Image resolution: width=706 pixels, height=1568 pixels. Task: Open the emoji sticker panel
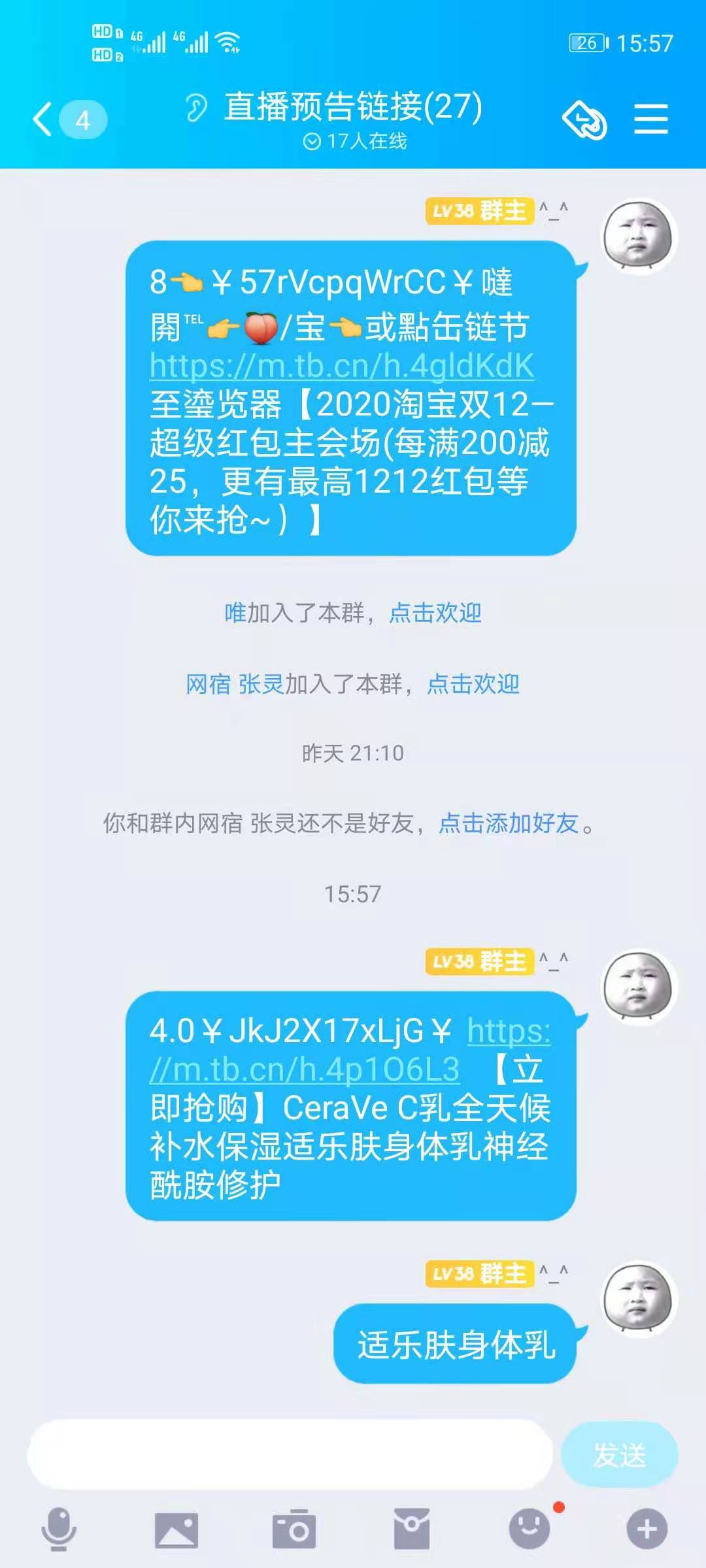[529, 1529]
